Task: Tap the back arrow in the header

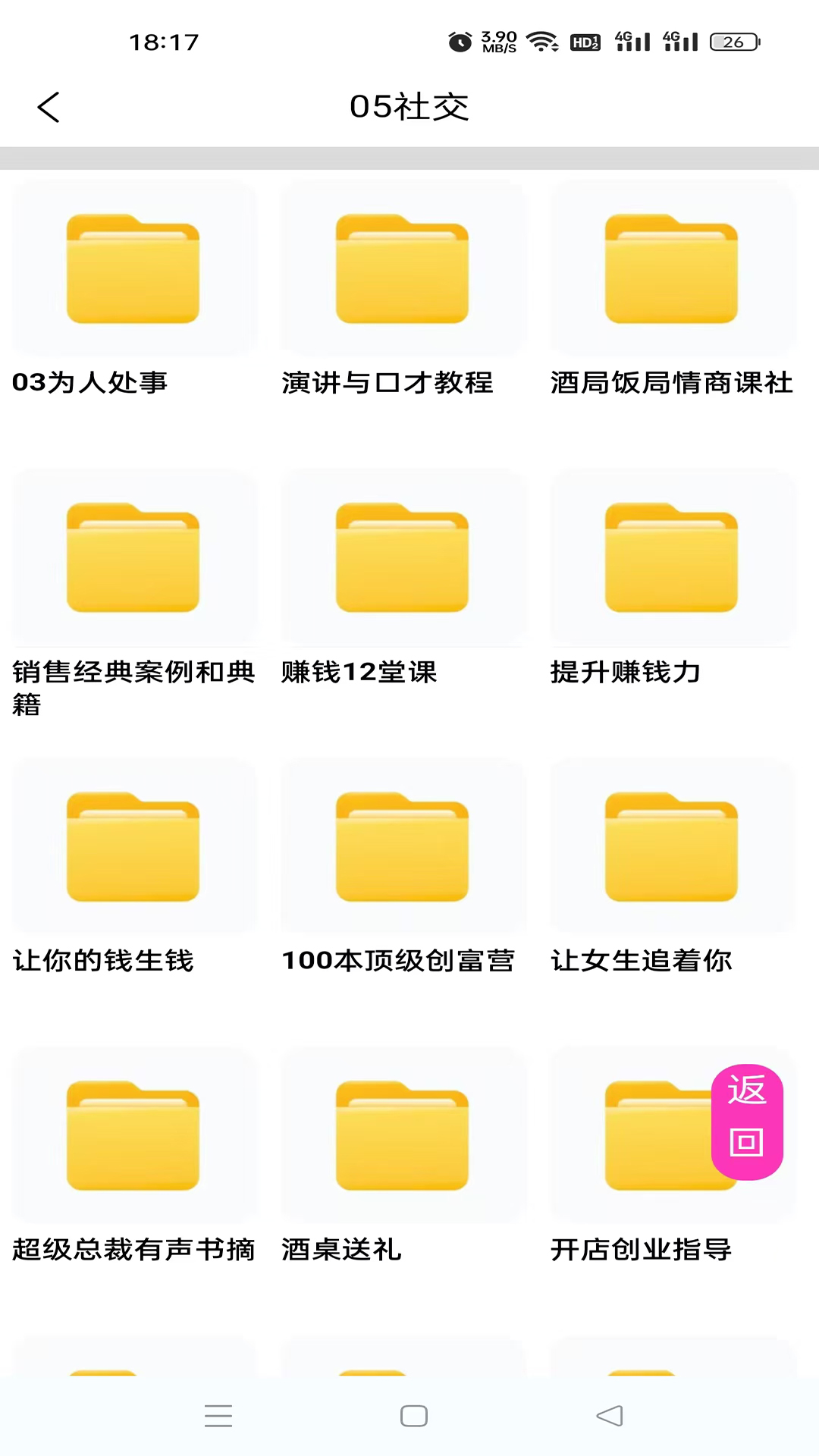Action: tap(49, 107)
